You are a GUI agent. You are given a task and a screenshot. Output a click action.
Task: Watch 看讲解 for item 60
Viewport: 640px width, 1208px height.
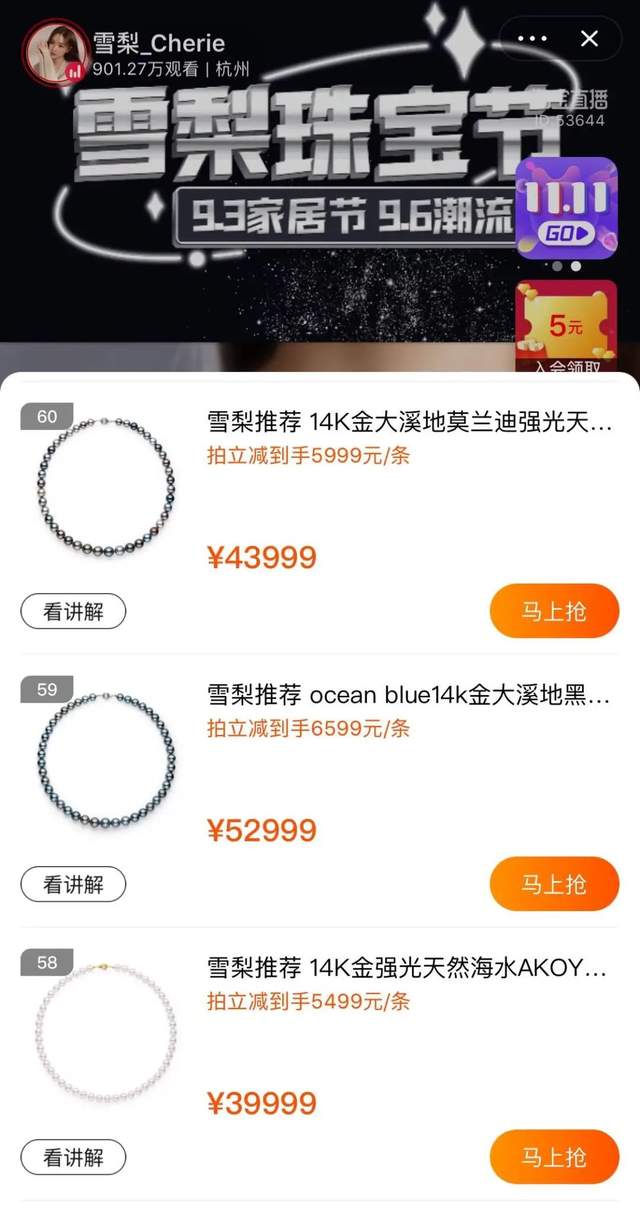point(73,612)
